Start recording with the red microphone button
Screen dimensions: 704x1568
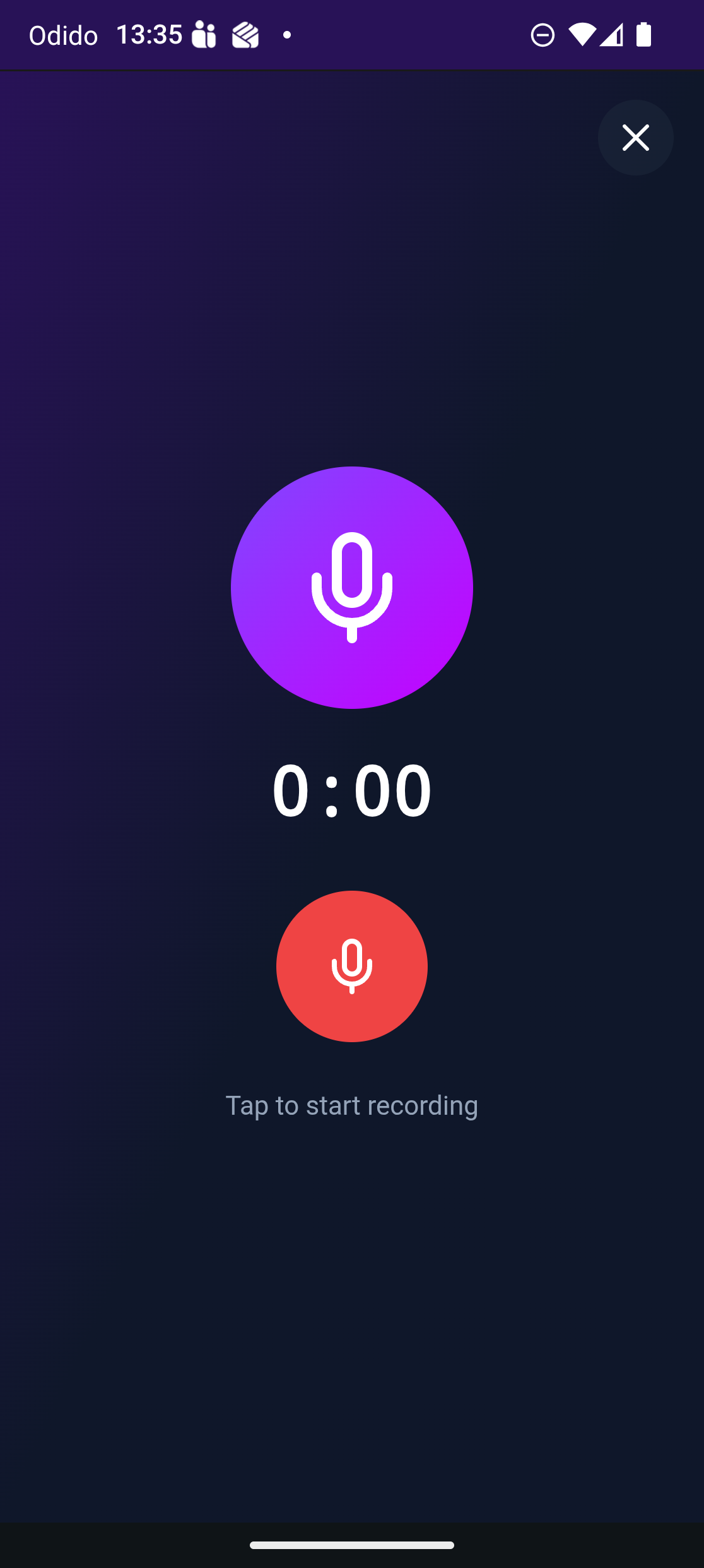point(352,966)
